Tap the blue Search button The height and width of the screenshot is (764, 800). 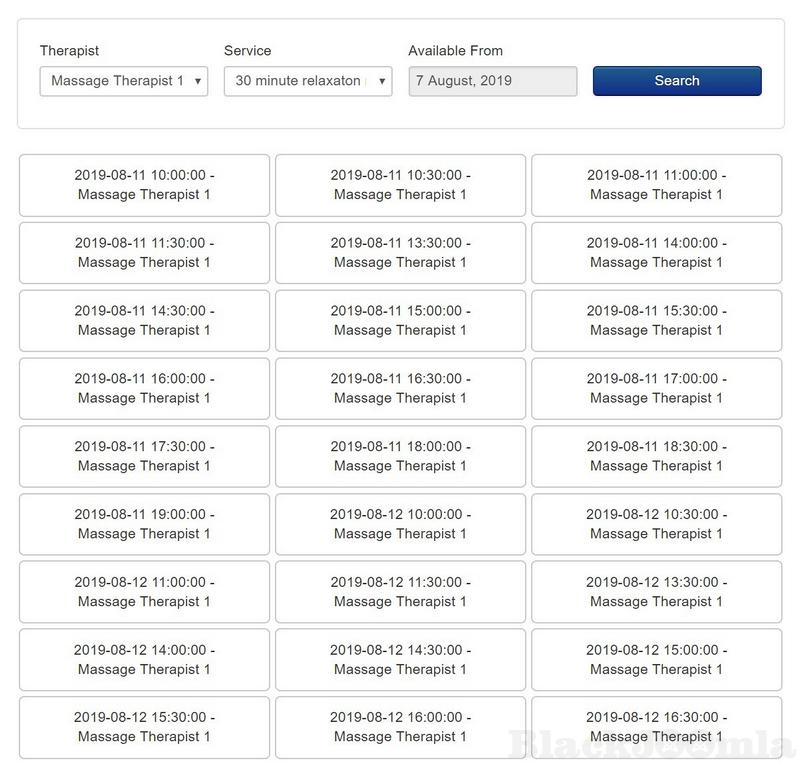(677, 81)
